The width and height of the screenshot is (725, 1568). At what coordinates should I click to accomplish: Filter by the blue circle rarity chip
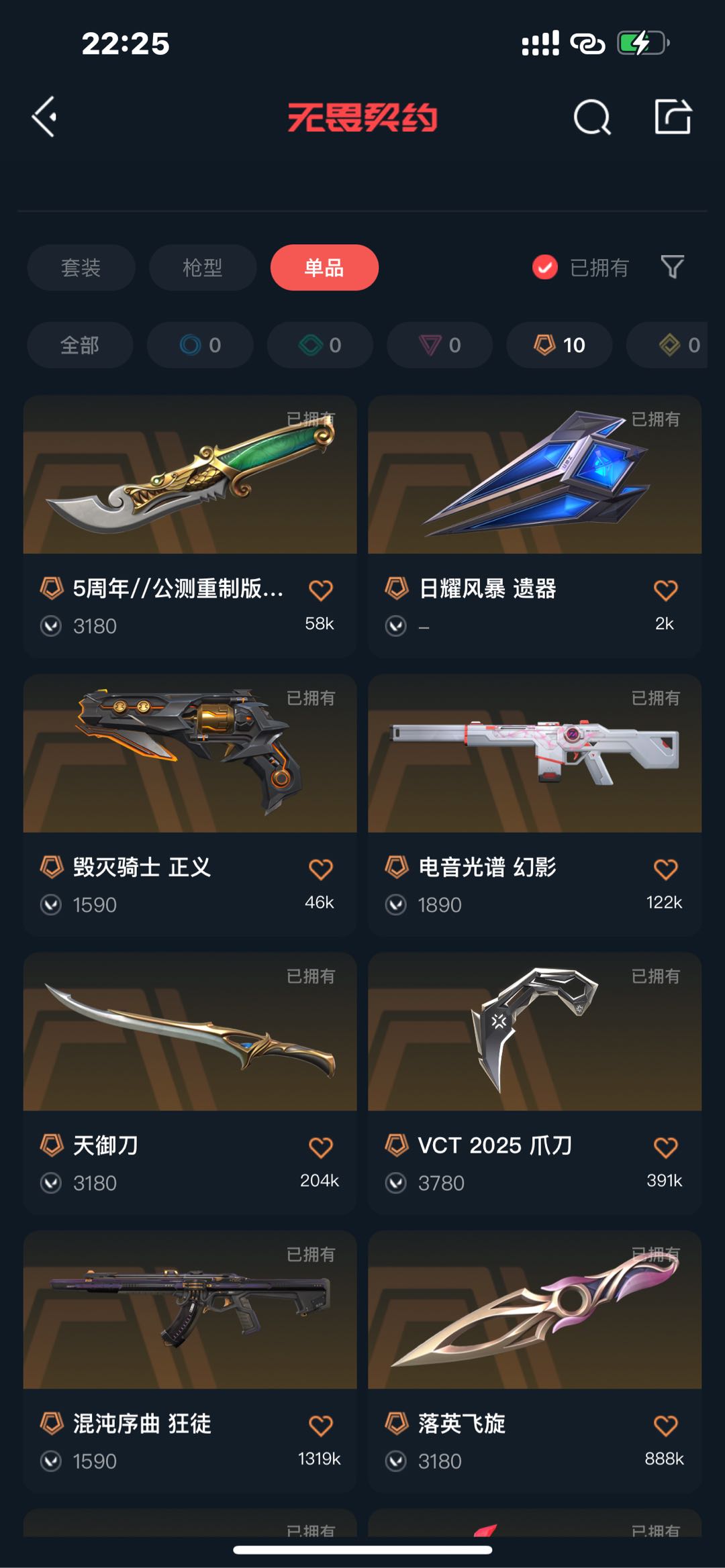[x=200, y=345]
